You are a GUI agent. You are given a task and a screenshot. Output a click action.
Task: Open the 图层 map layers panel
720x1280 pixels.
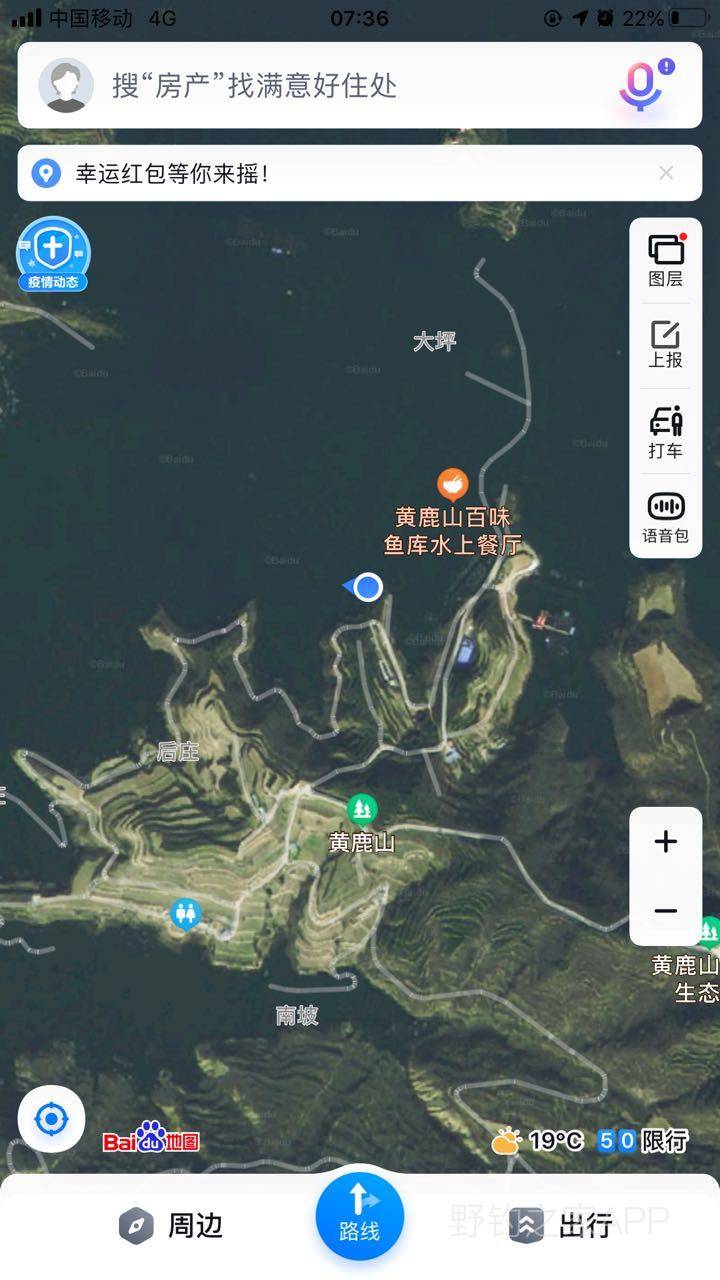665,260
